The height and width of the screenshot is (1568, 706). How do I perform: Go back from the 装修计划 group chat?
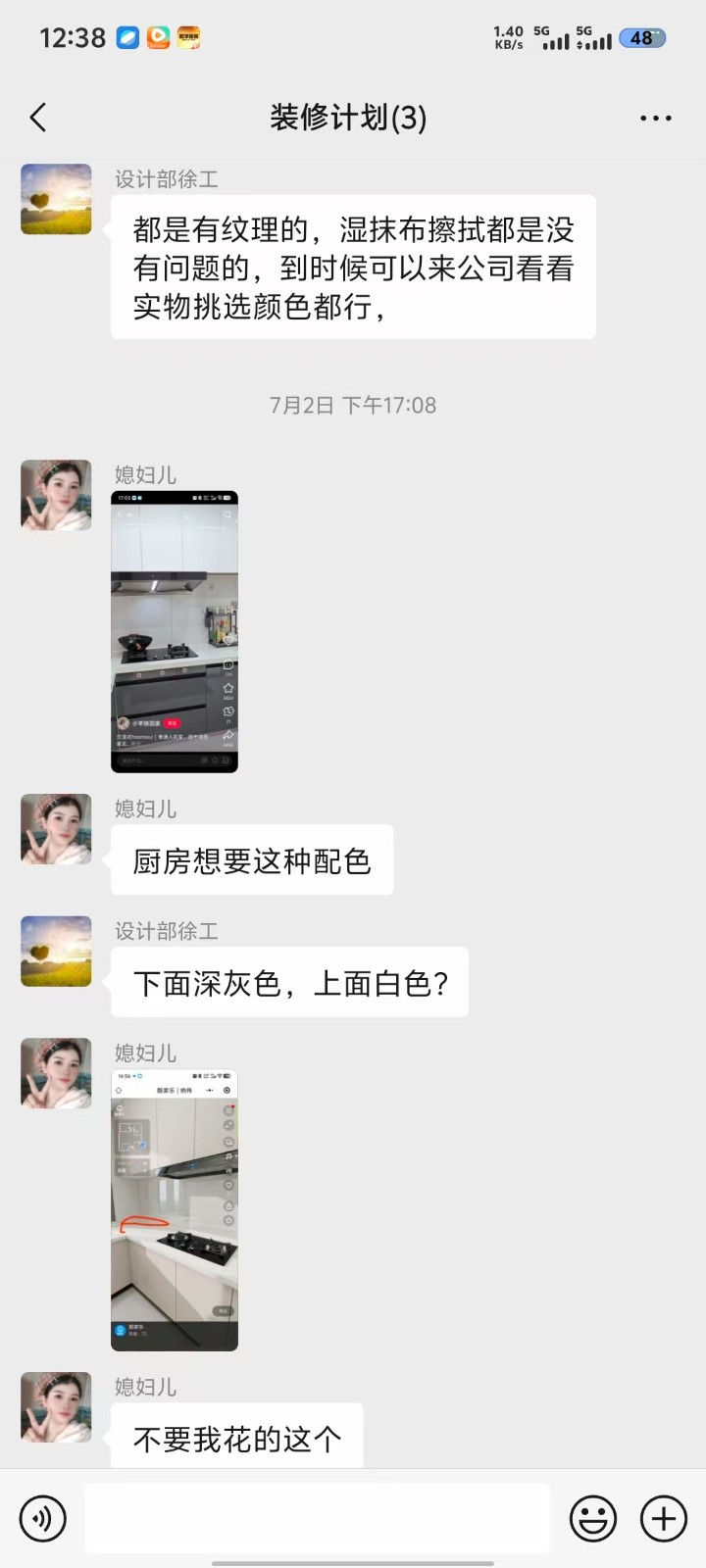[x=38, y=119]
